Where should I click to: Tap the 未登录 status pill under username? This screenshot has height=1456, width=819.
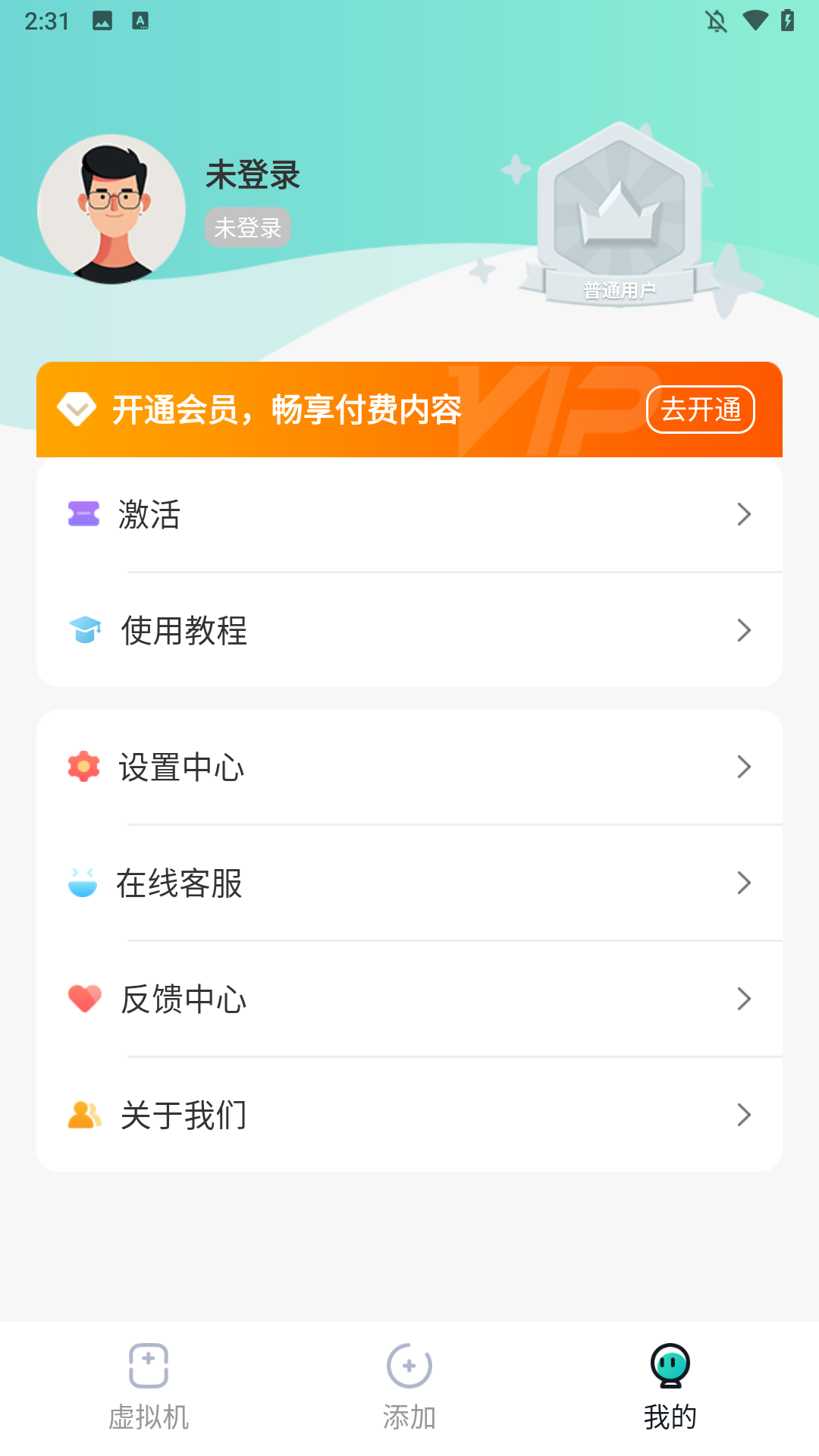248,226
